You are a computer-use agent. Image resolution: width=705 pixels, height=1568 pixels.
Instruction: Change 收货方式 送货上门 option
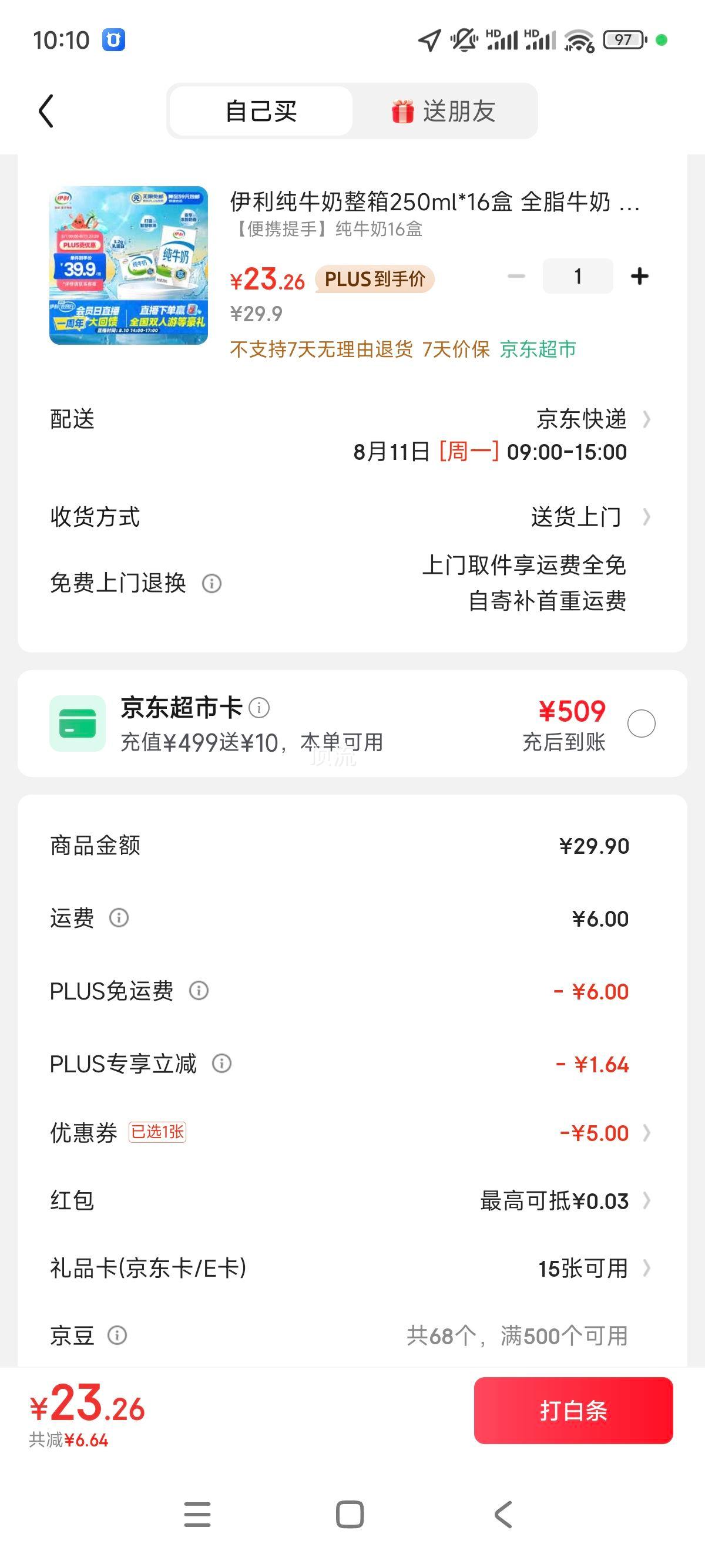pos(352,517)
